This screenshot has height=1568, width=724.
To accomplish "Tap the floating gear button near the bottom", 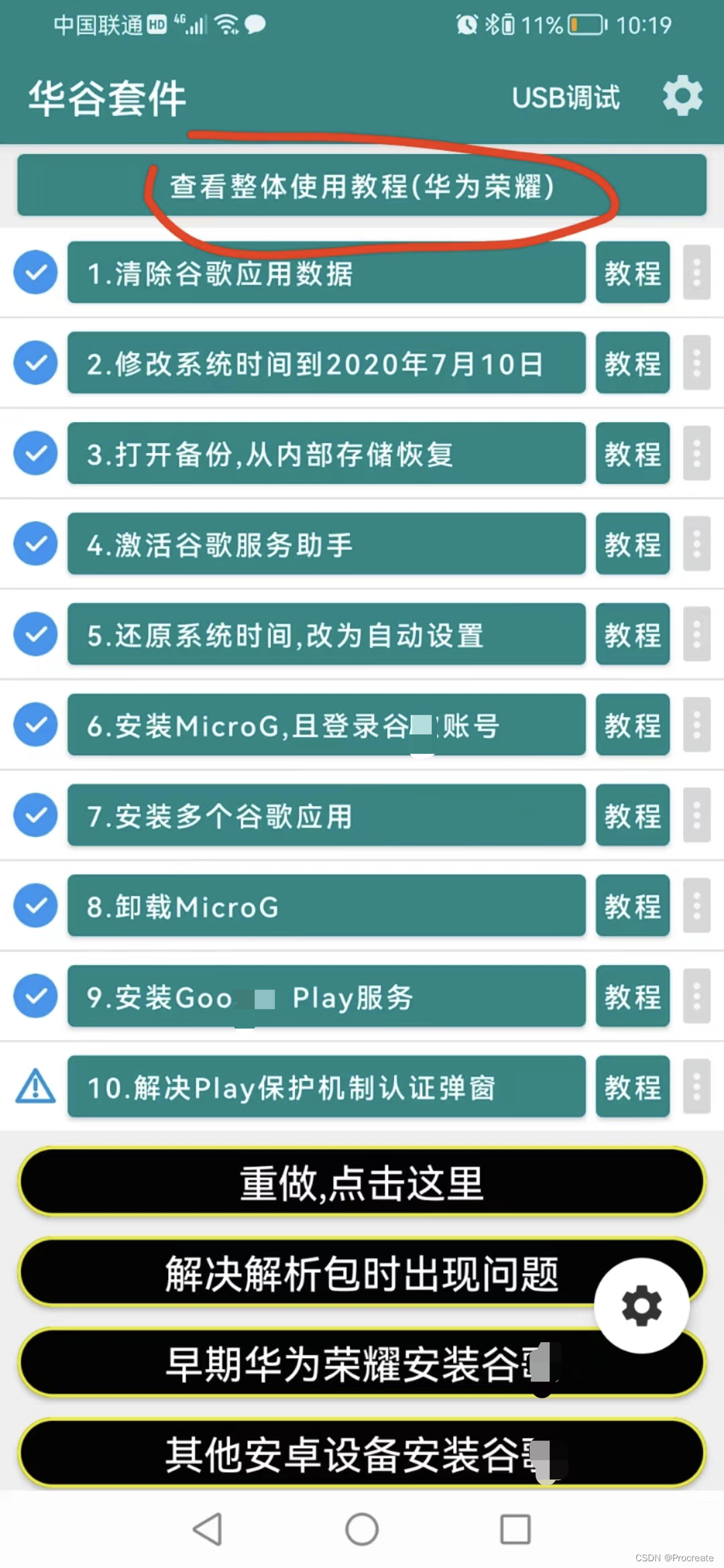I will pos(640,1307).
